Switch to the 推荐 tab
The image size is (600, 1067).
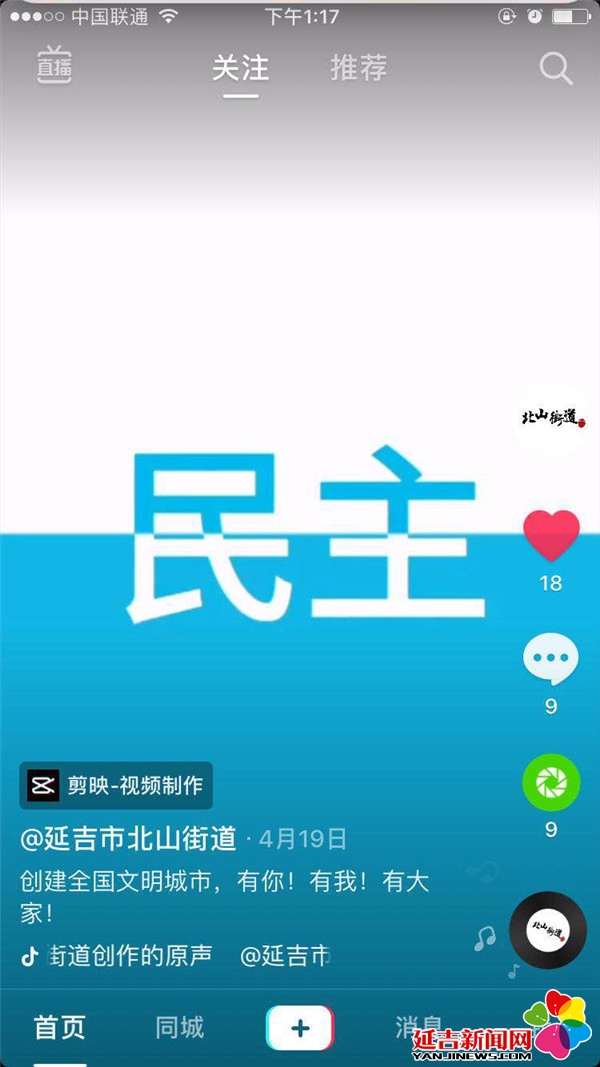coord(358,68)
